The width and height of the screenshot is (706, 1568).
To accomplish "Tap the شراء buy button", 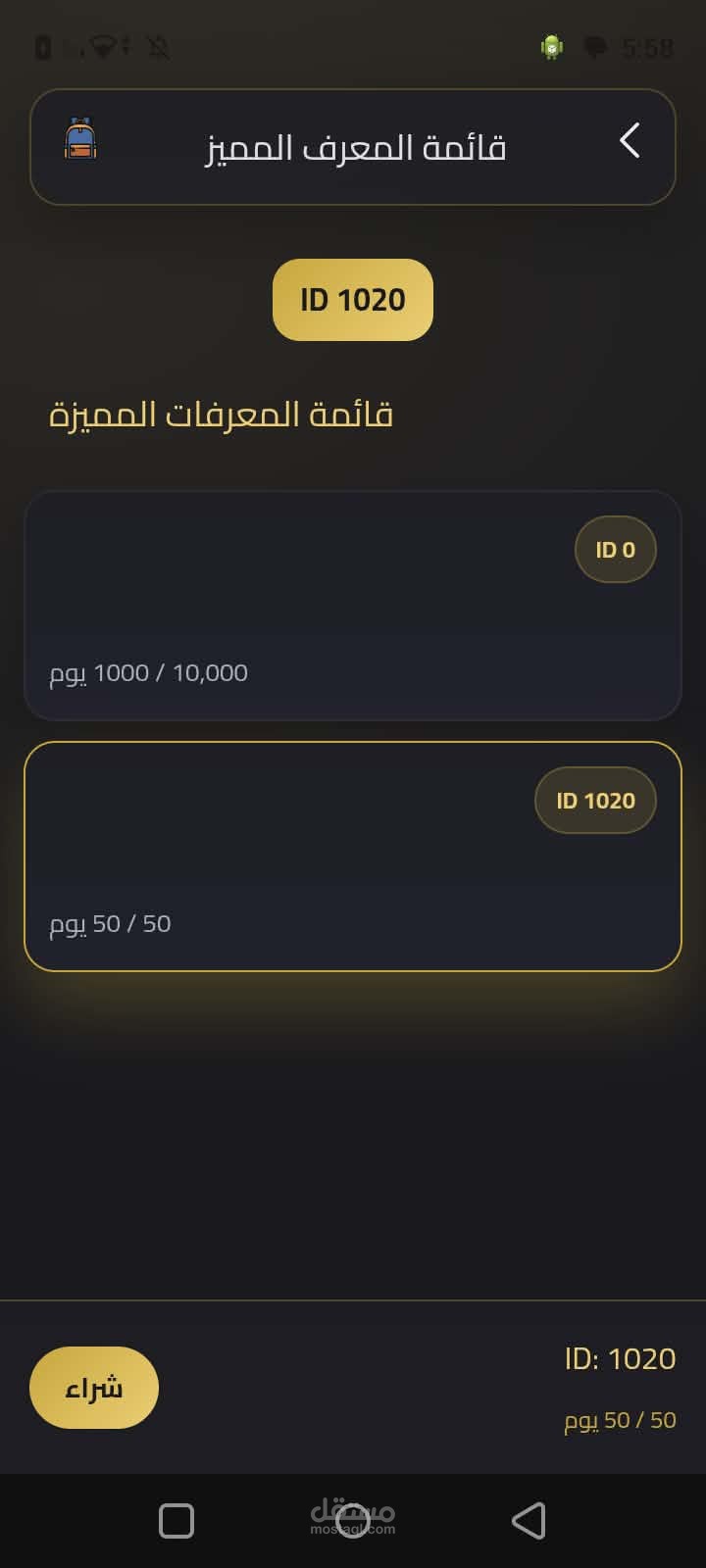I will 94,1388.
